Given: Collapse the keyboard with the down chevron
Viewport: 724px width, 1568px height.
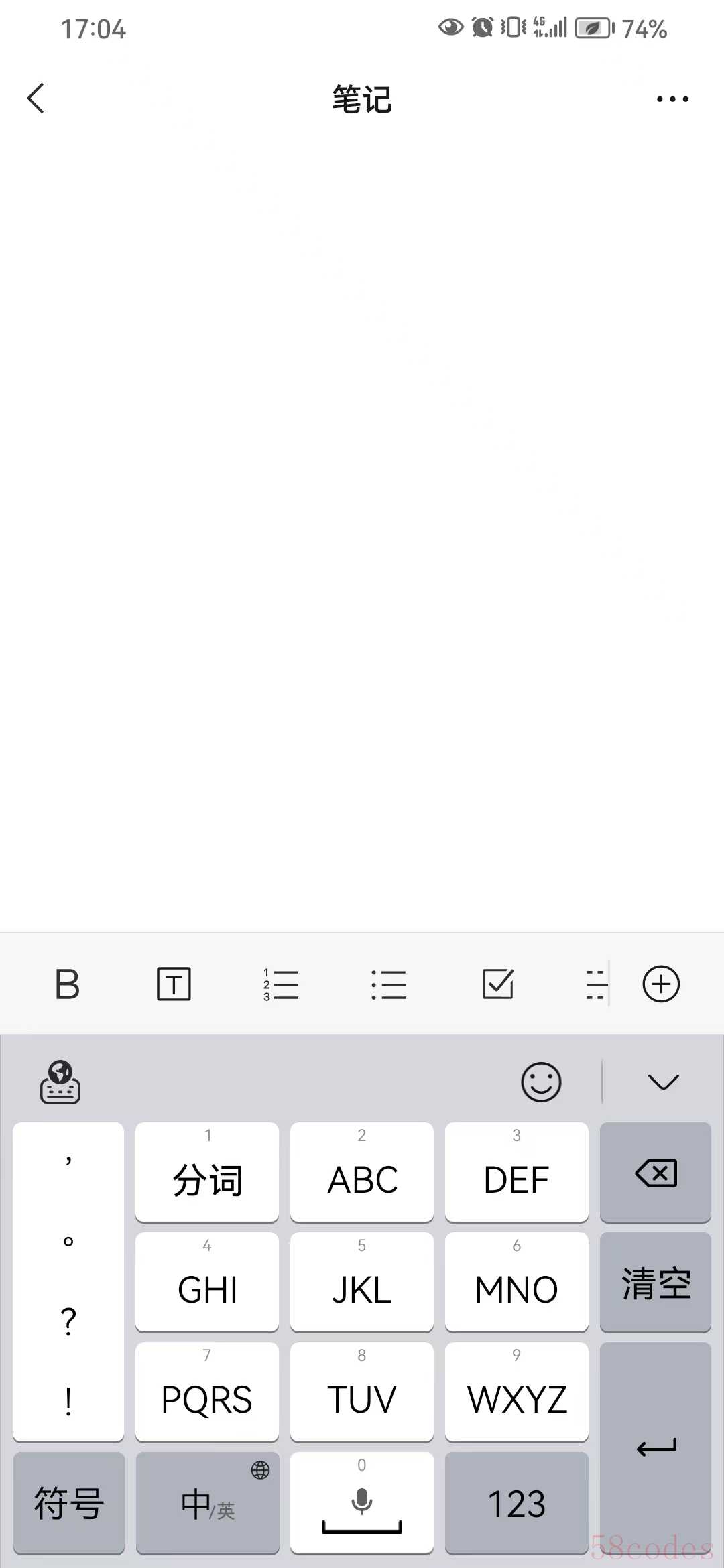Looking at the screenshot, I should click(x=664, y=1082).
